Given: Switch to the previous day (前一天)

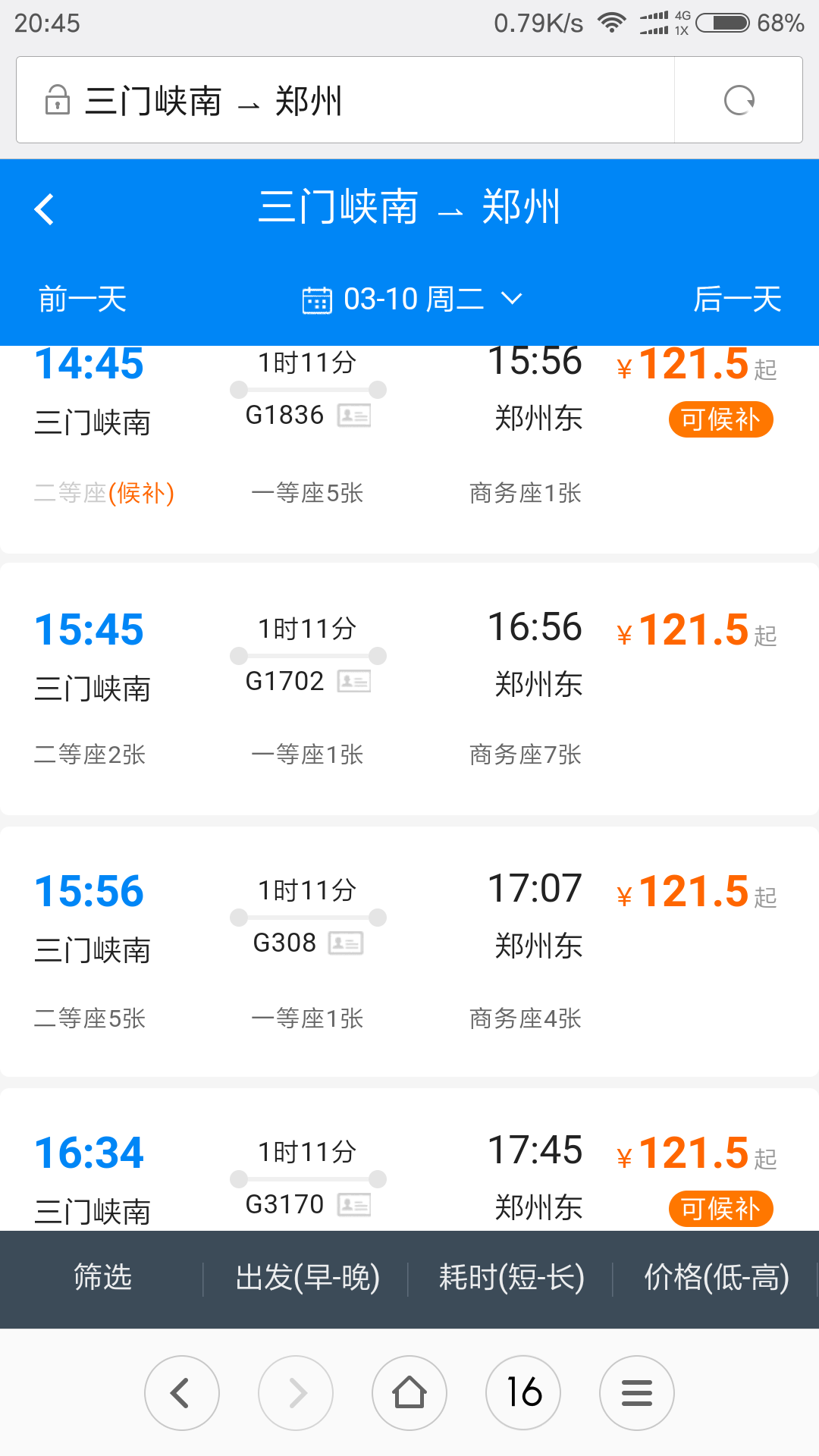Looking at the screenshot, I should point(83,299).
